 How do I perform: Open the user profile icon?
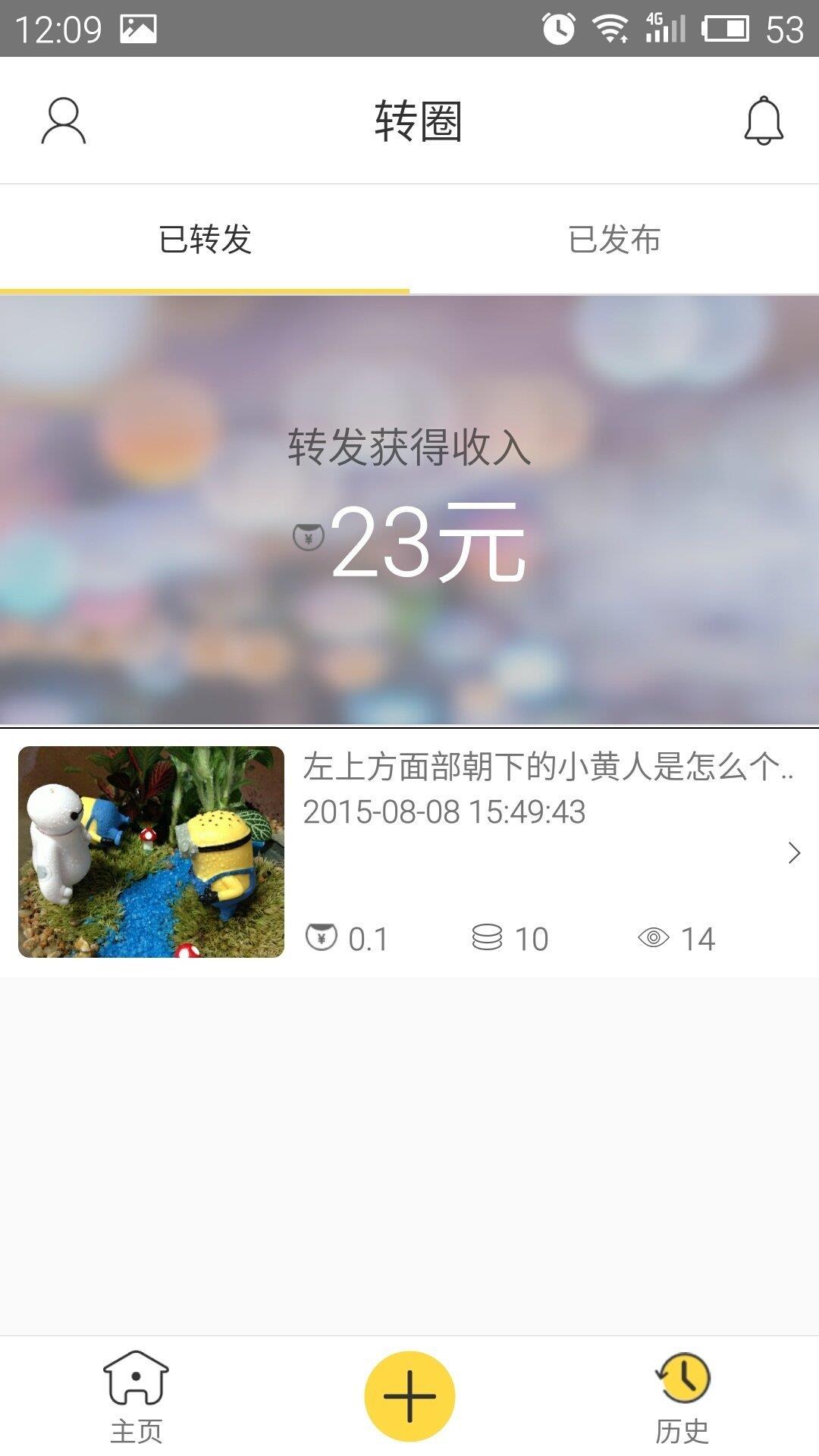[63, 121]
